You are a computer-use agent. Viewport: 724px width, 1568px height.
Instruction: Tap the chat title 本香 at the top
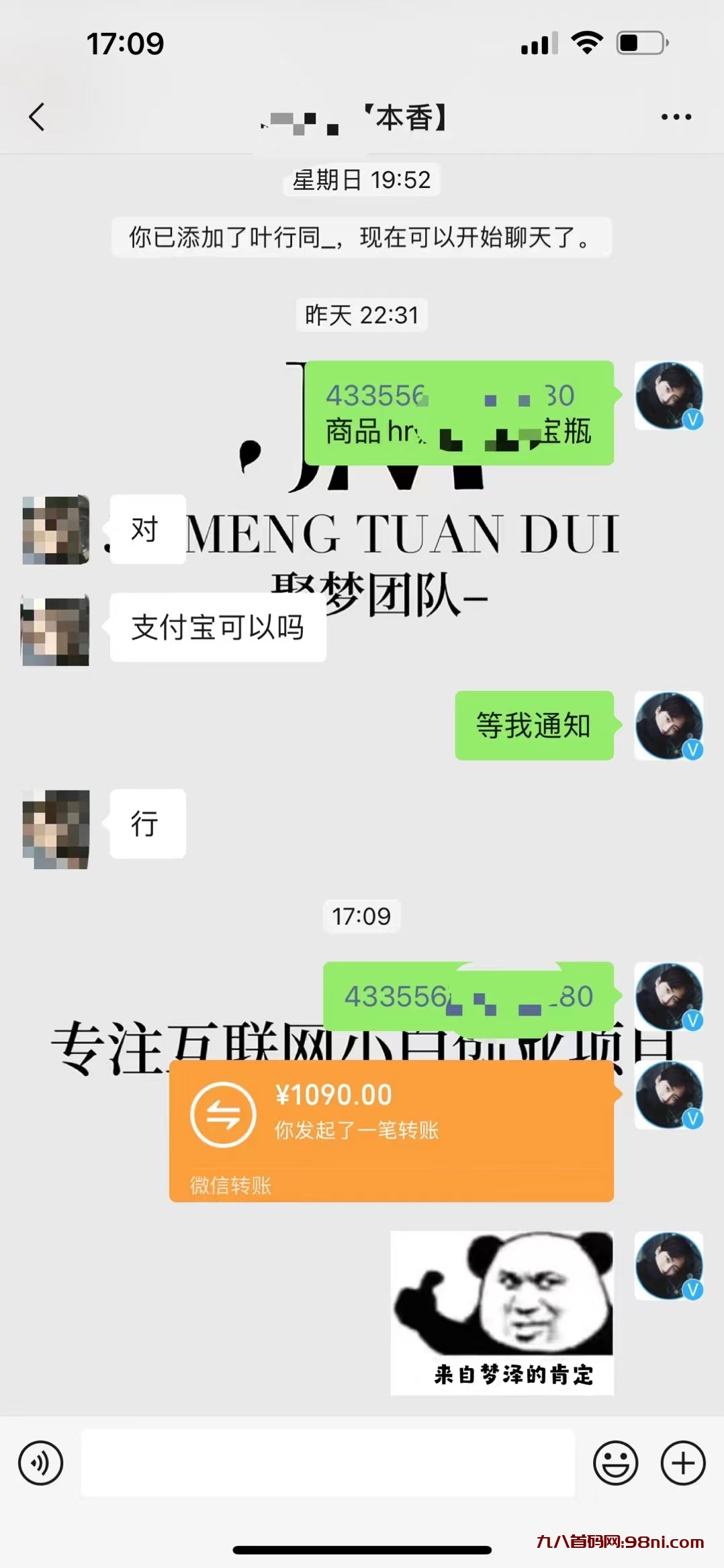[x=403, y=117]
